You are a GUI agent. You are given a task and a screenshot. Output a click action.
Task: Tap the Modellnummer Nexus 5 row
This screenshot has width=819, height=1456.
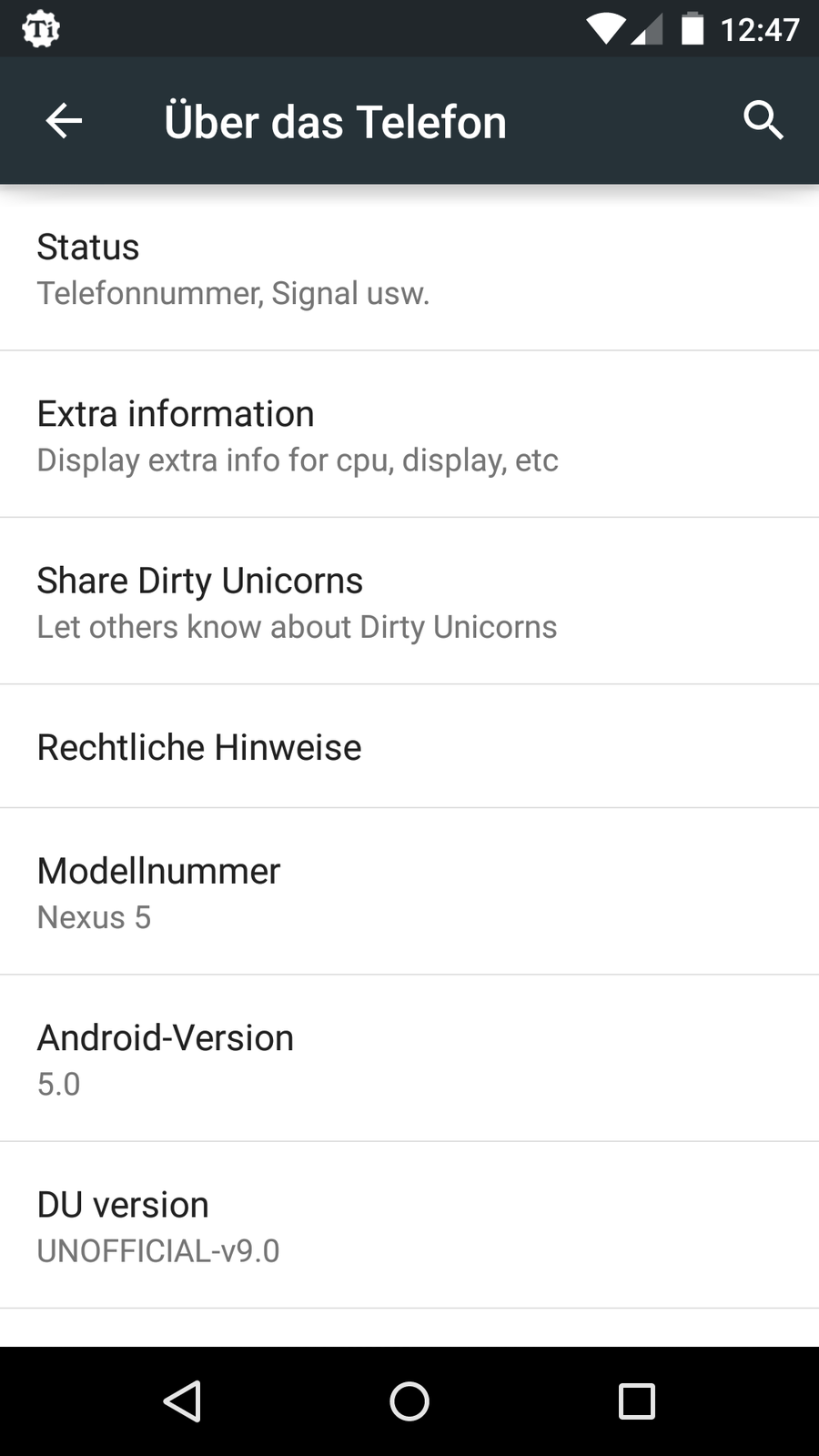click(x=409, y=892)
